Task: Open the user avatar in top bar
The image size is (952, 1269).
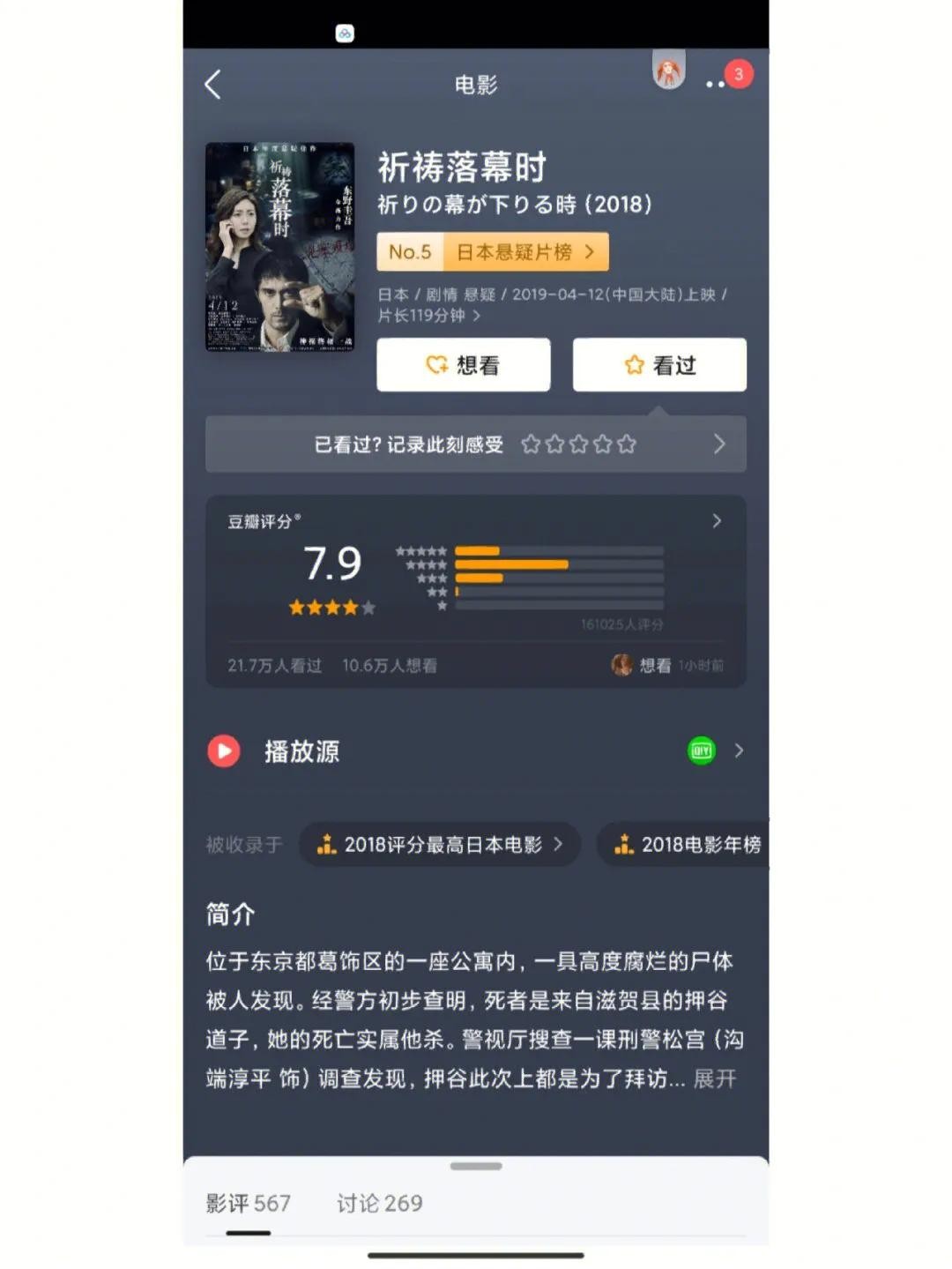Action: 668,72
